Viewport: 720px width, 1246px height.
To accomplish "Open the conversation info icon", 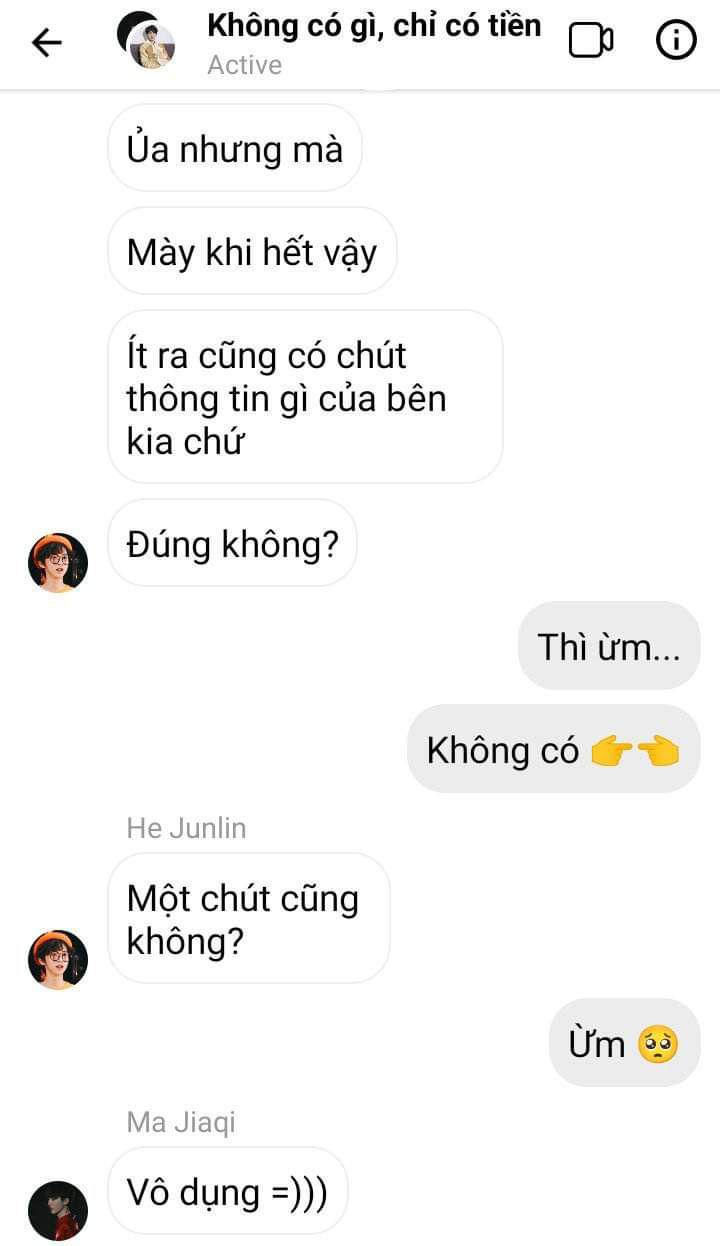I will (676, 40).
